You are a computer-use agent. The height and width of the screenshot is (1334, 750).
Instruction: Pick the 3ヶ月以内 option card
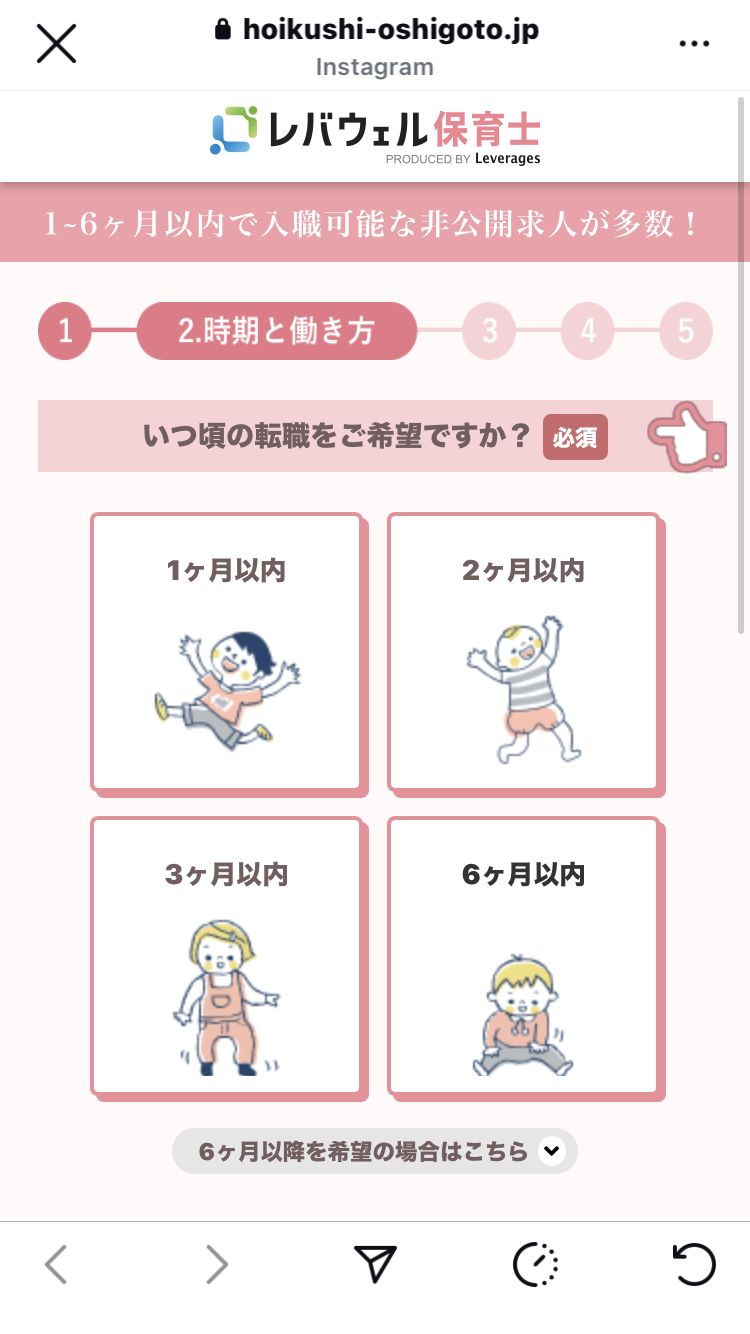point(226,956)
